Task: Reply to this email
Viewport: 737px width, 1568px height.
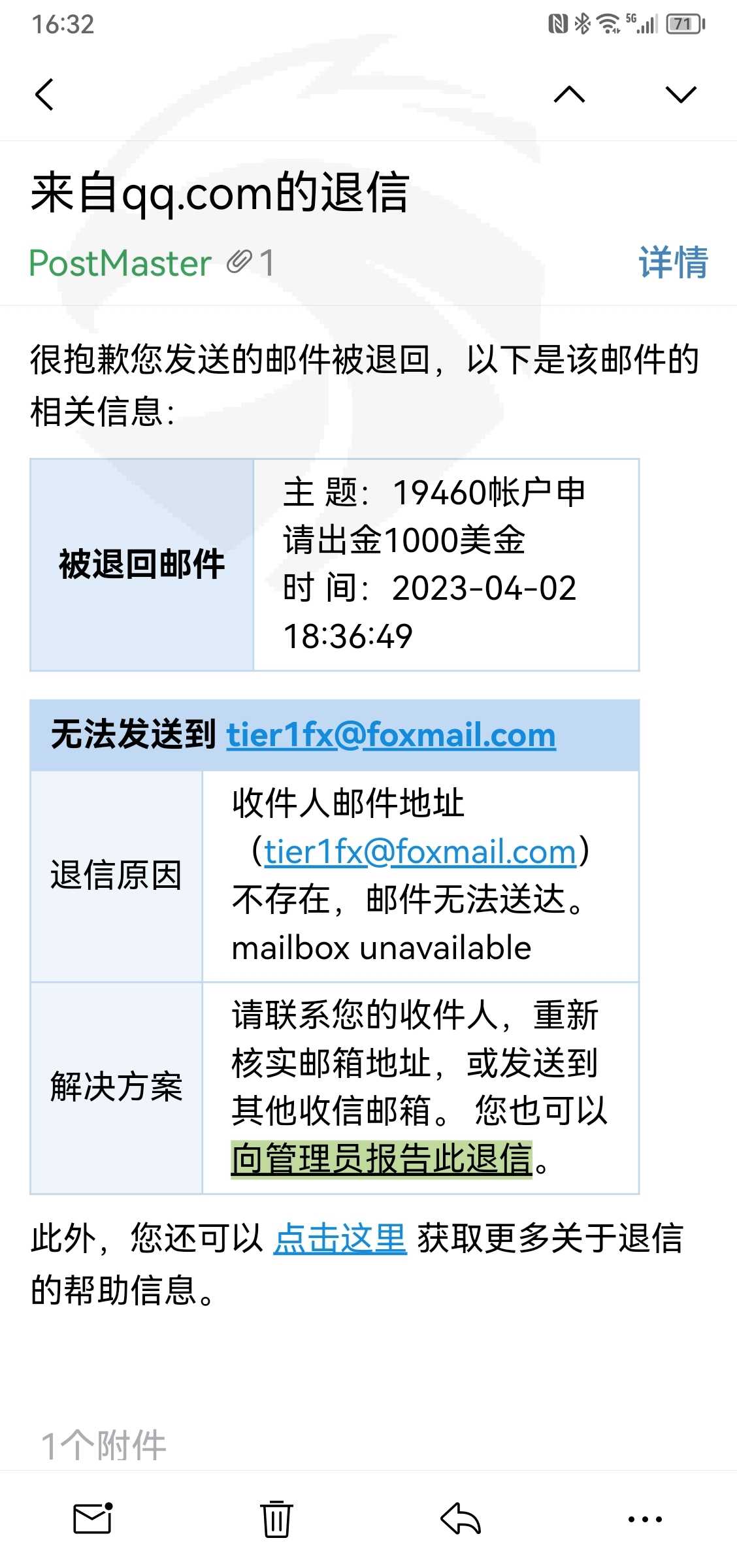Action: 461,1518
